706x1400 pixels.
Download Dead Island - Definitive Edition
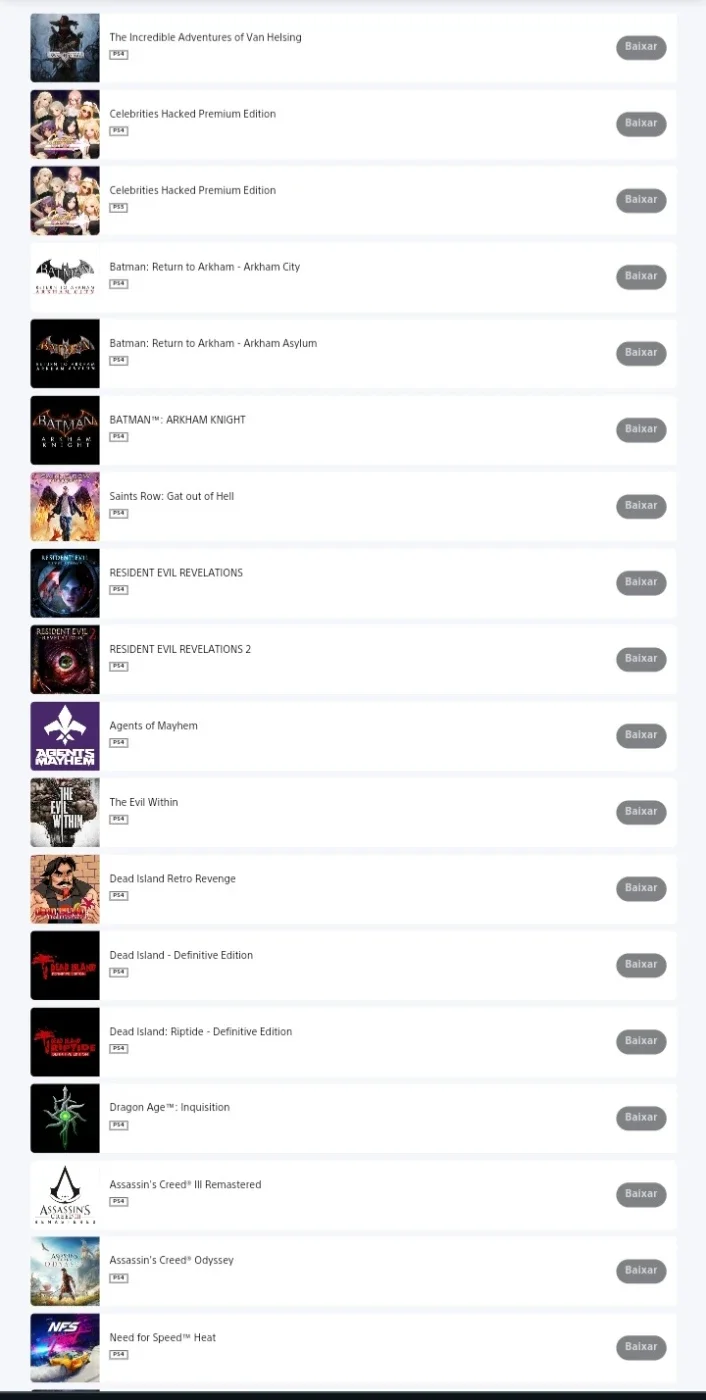[x=641, y=965]
